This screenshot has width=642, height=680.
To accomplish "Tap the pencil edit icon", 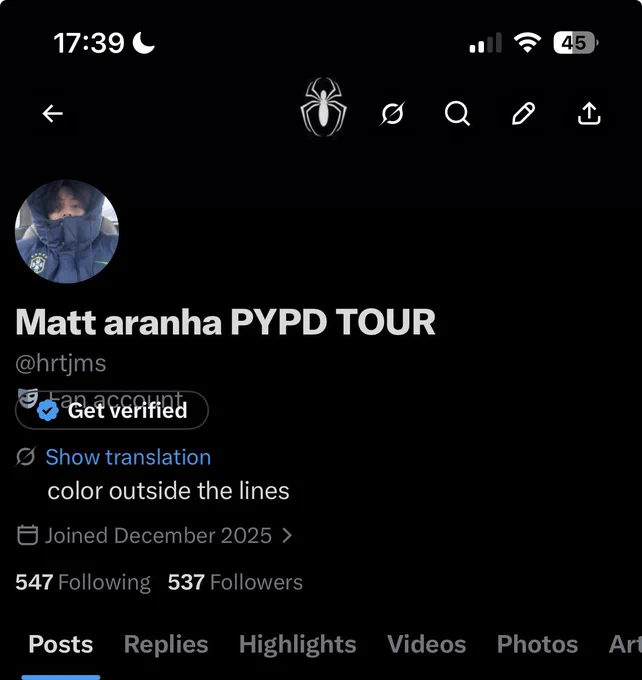I will 523,114.
